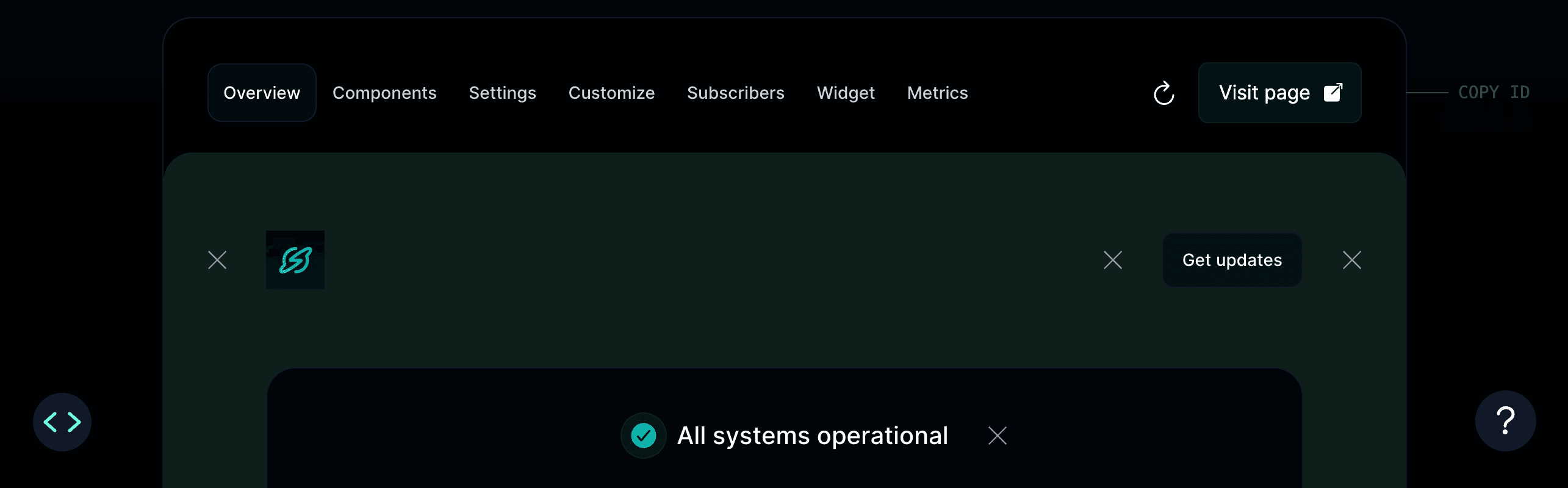This screenshot has height=488, width=1568.
Task: Open the Components tab
Action: (384, 93)
